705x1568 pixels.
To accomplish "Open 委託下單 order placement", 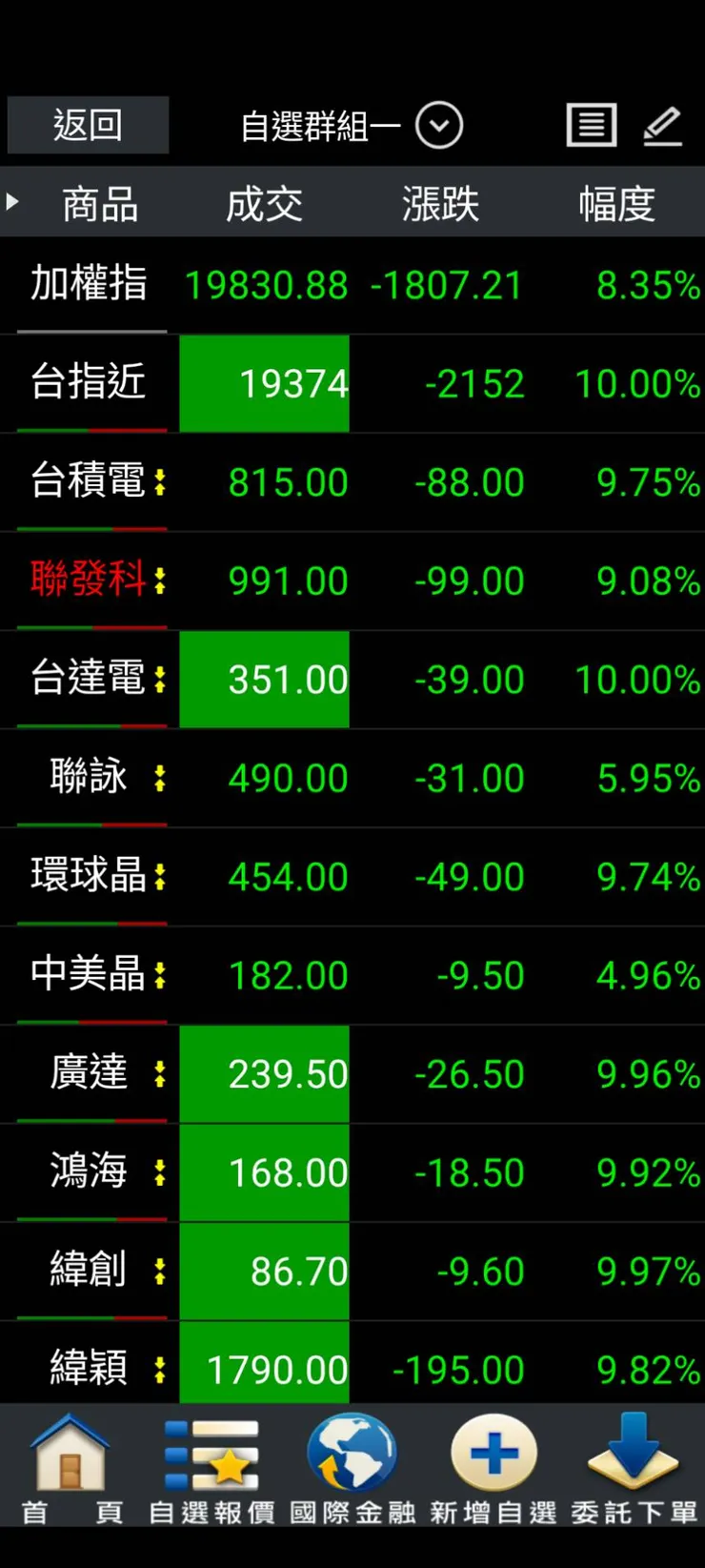I will point(634,1468).
